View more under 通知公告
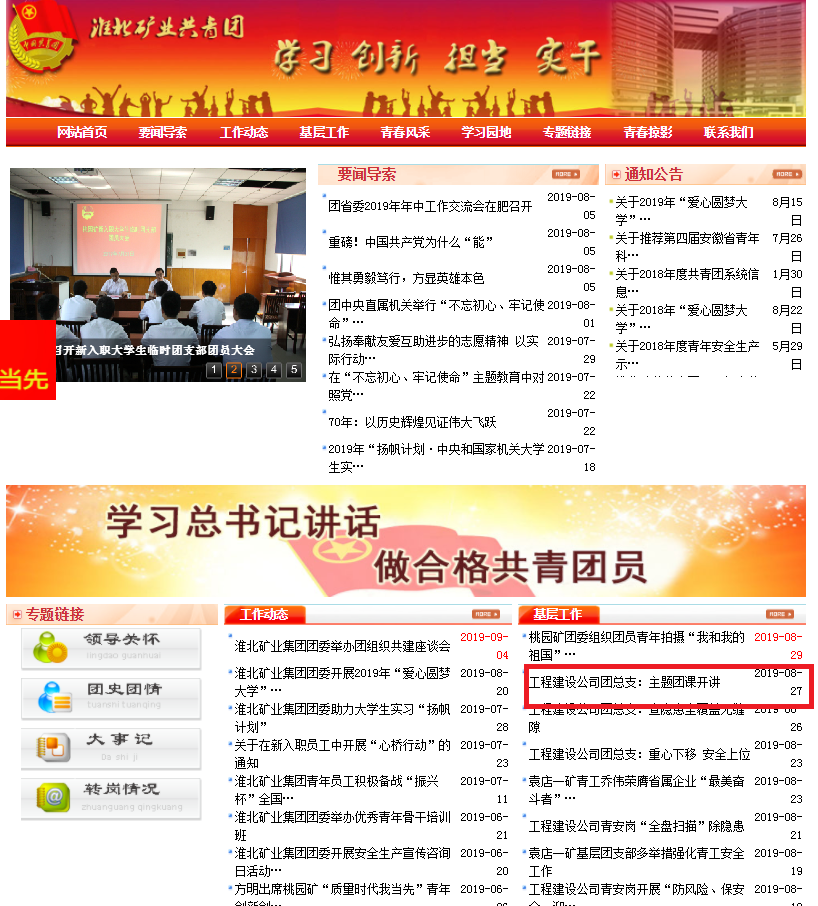818x906 pixels. (787, 174)
